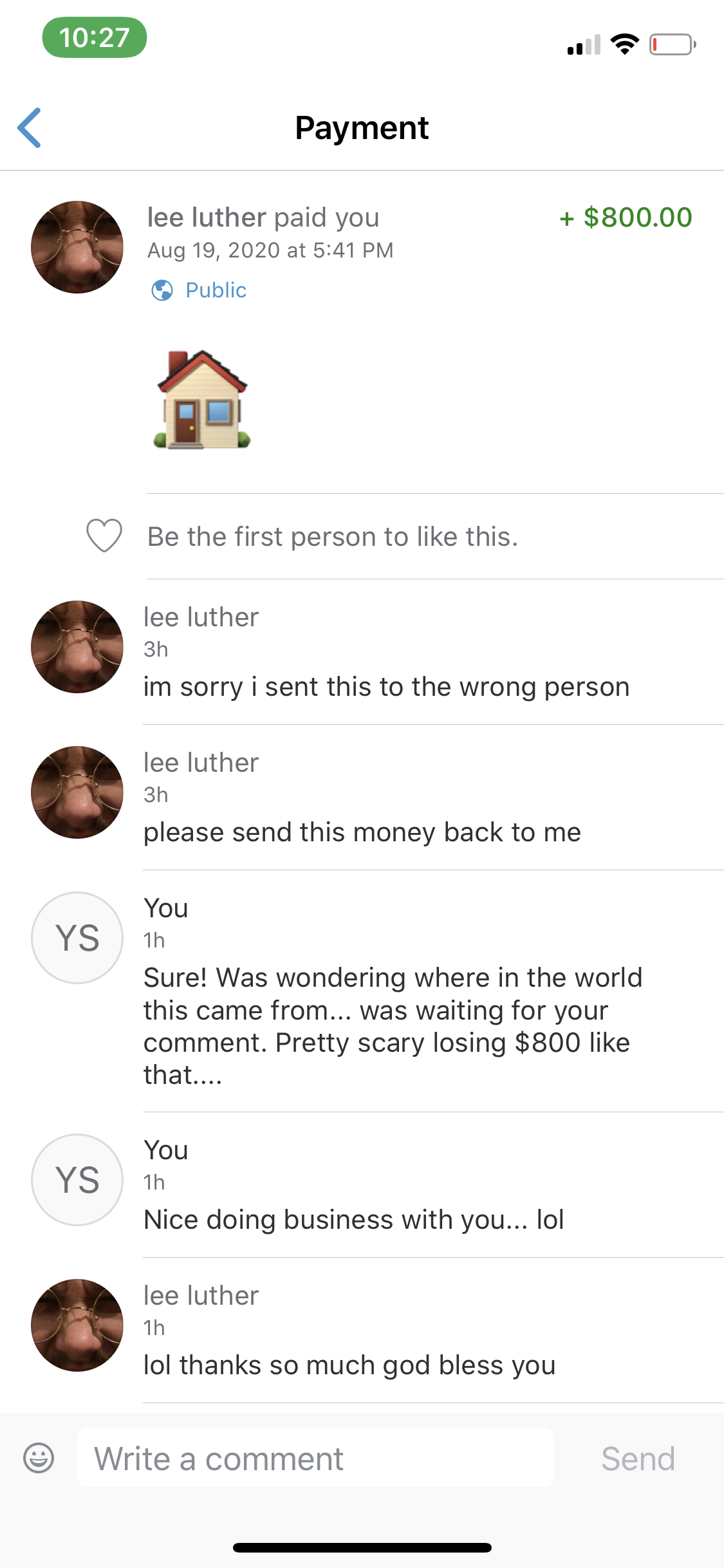Tap the Public privacy indicator

coord(200,290)
